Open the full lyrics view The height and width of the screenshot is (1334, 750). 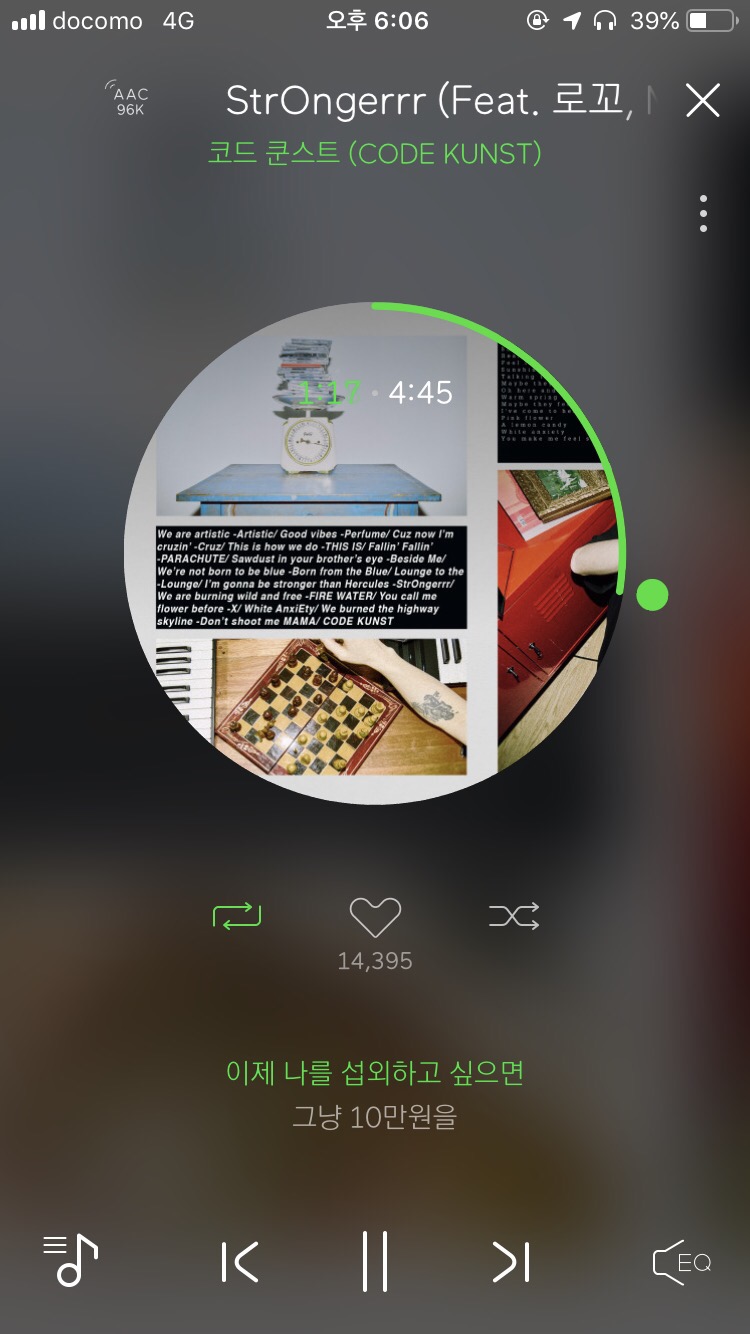[x=375, y=1094]
